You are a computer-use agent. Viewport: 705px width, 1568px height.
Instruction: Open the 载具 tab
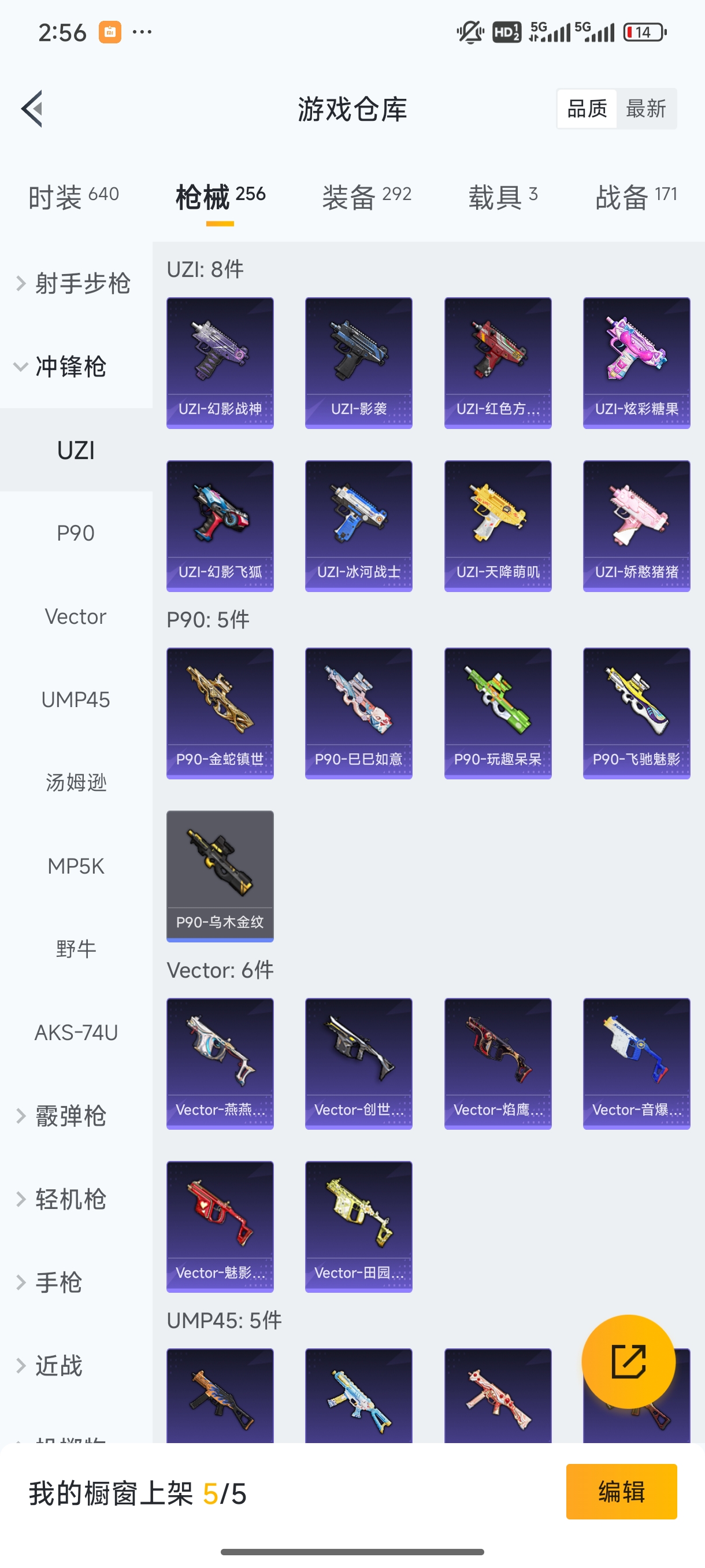coord(502,197)
